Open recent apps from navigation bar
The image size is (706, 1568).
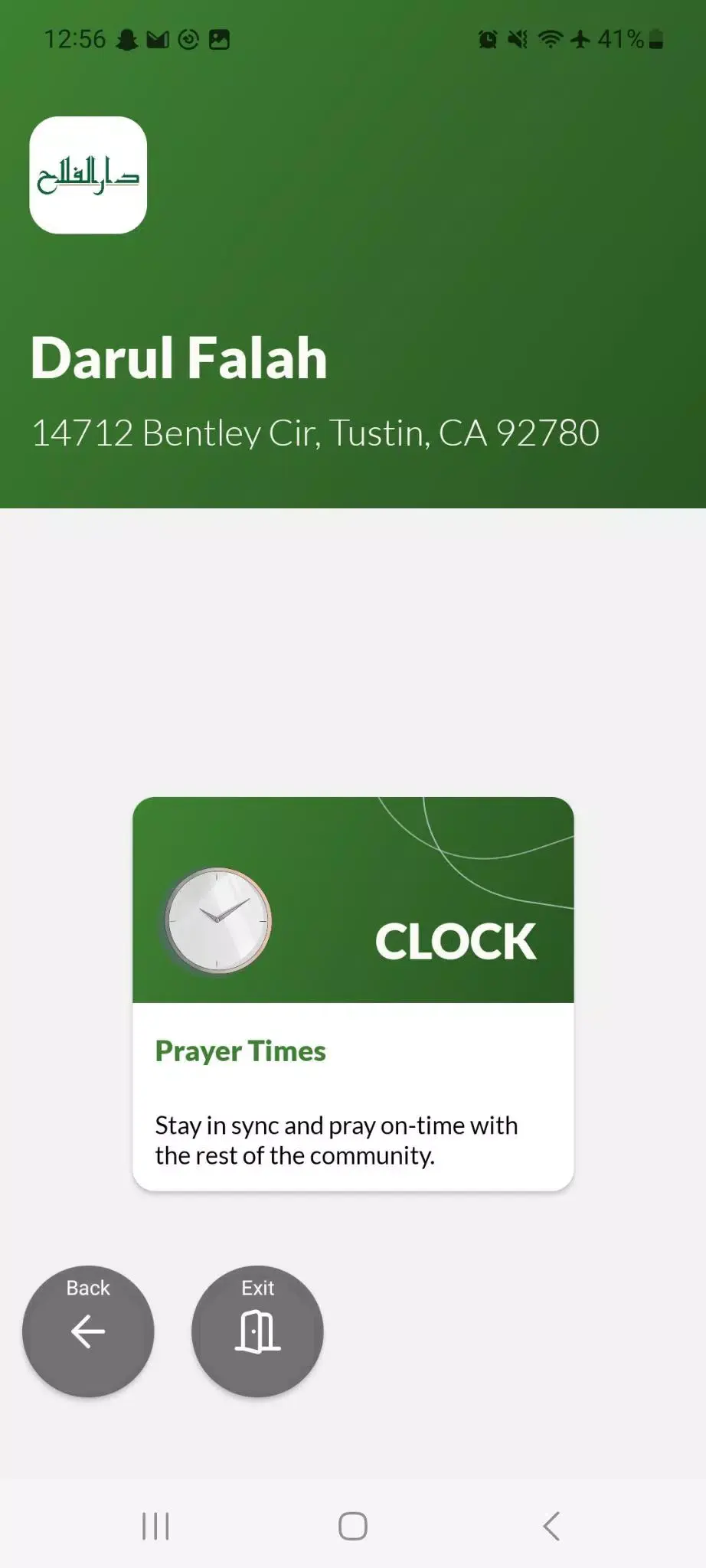tap(155, 1525)
